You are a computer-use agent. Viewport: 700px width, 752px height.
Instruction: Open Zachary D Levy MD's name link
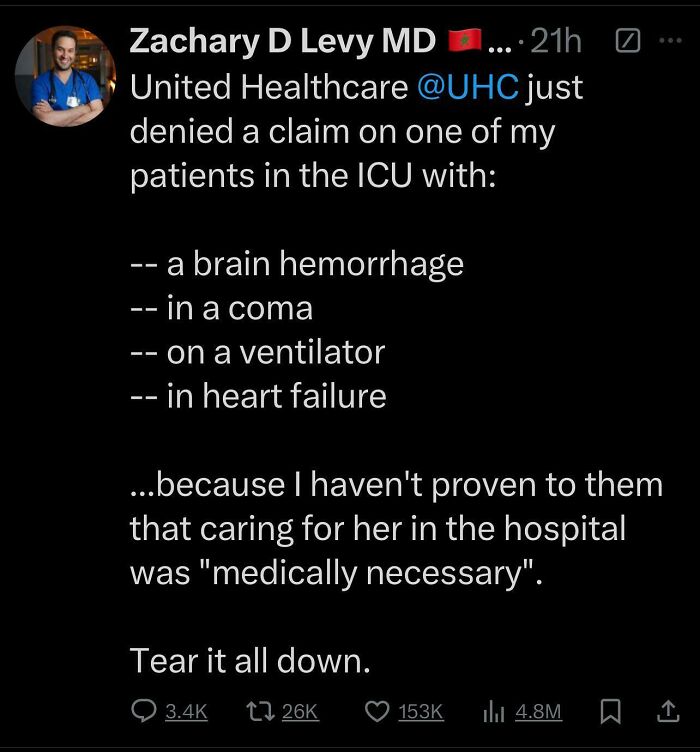click(x=282, y=41)
